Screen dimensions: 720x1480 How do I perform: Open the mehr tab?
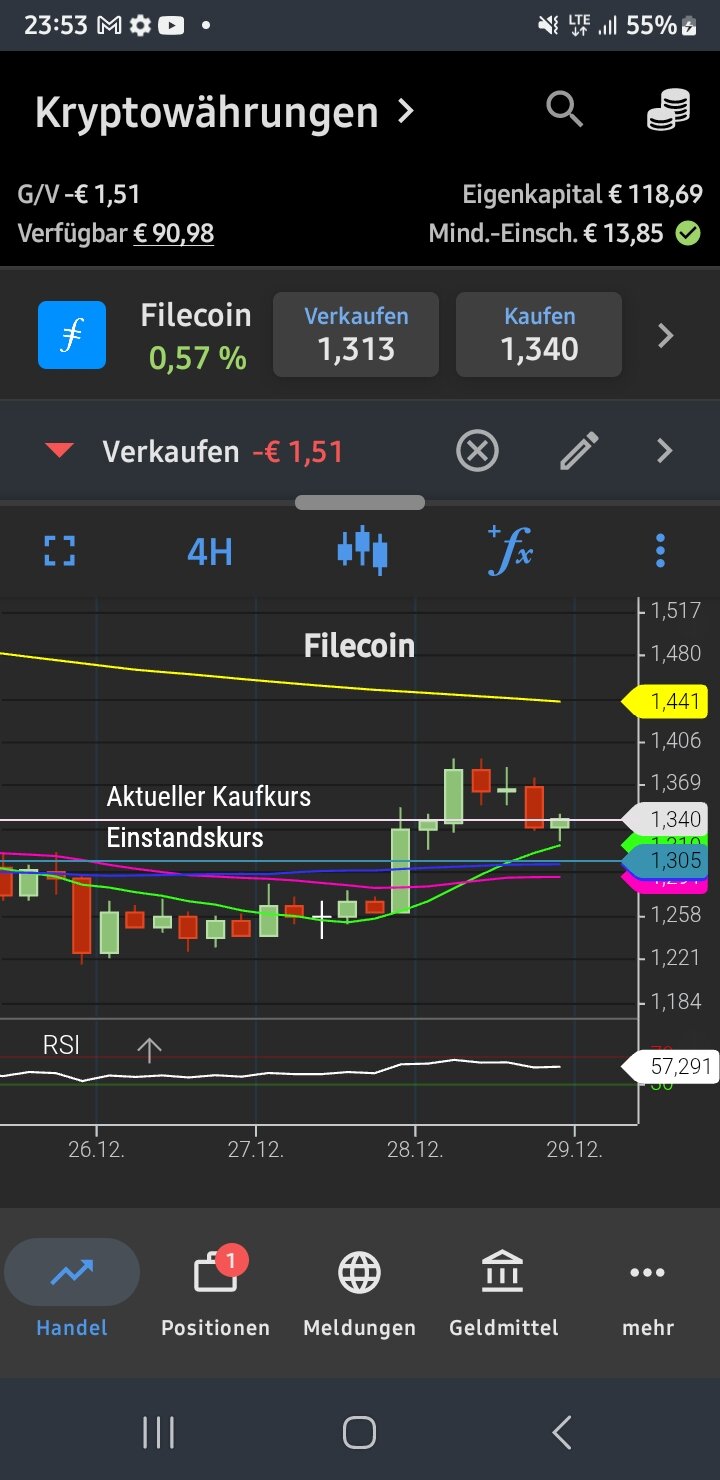pyautogui.click(x=647, y=1293)
